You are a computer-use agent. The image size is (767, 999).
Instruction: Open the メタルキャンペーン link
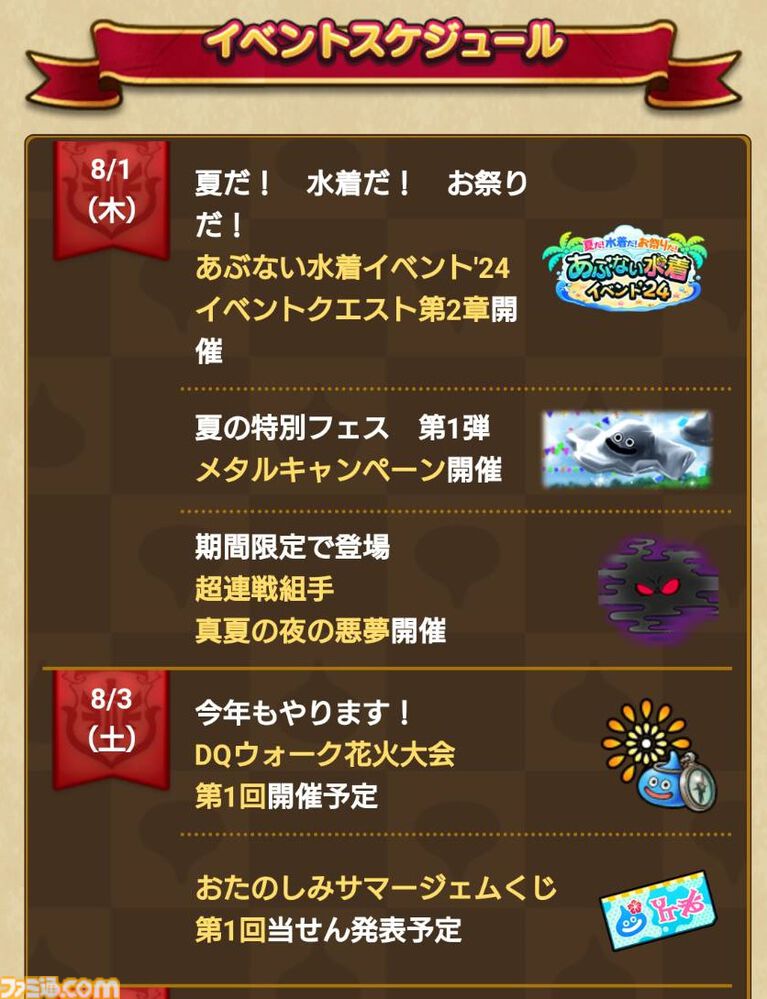(x=320, y=470)
